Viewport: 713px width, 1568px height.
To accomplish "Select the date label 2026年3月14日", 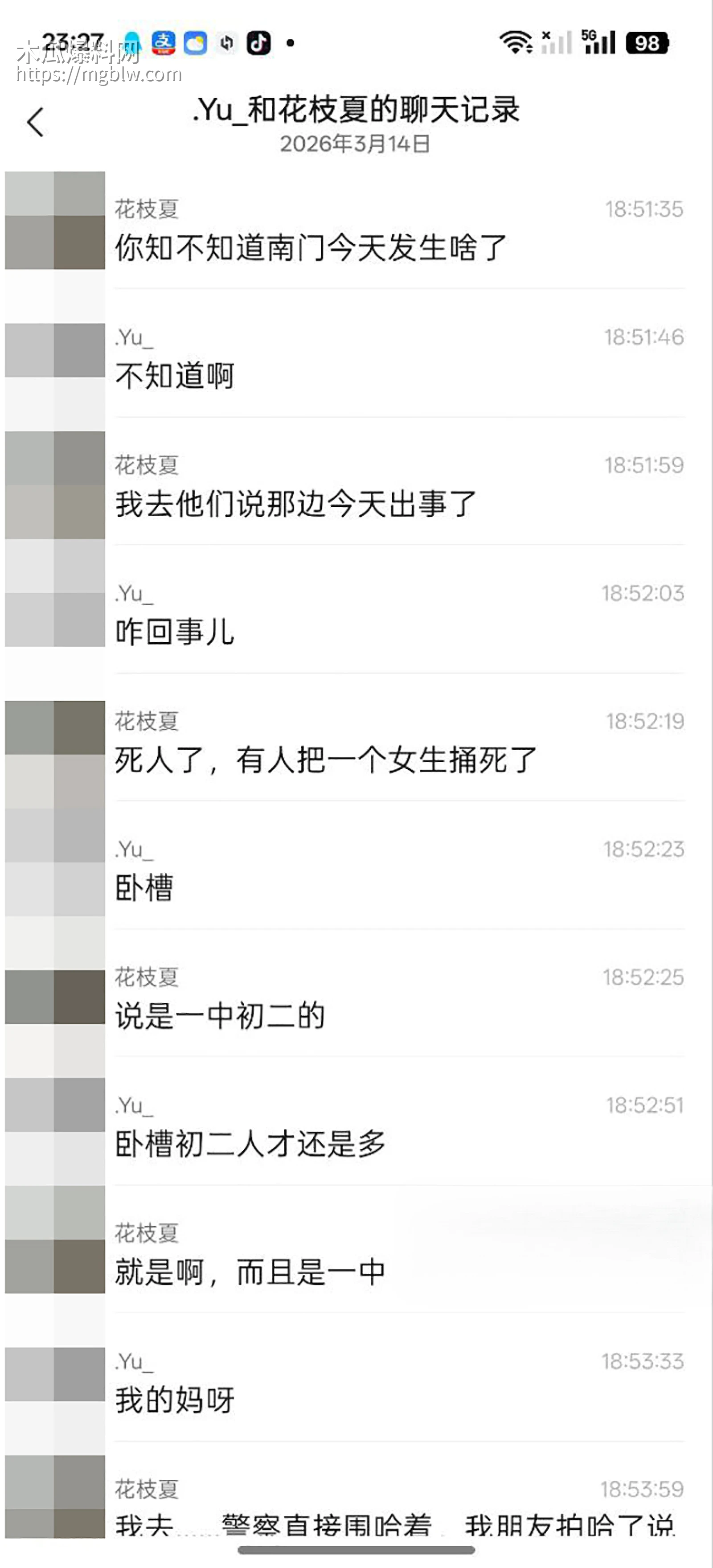I will pyautogui.click(x=355, y=145).
